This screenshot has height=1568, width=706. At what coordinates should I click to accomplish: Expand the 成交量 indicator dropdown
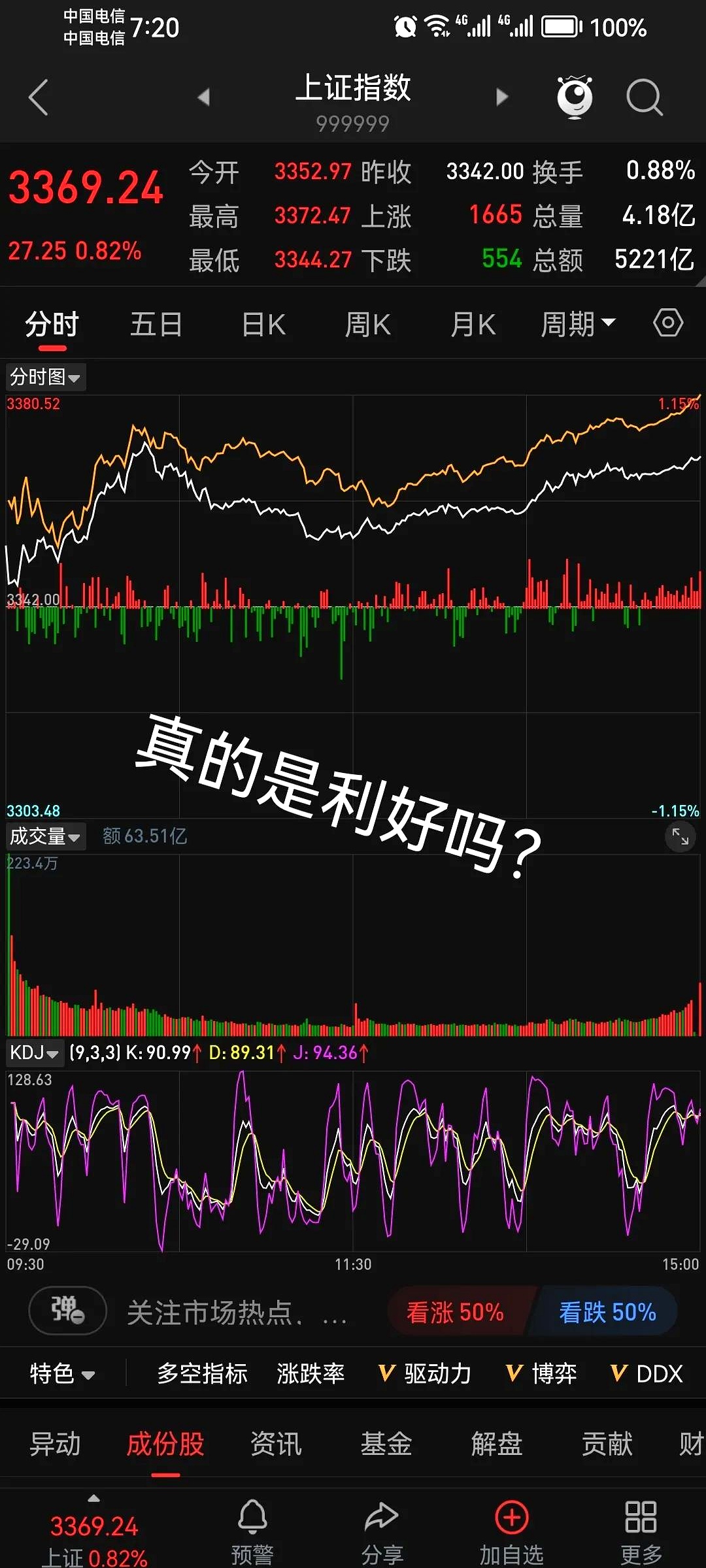(x=45, y=836)
